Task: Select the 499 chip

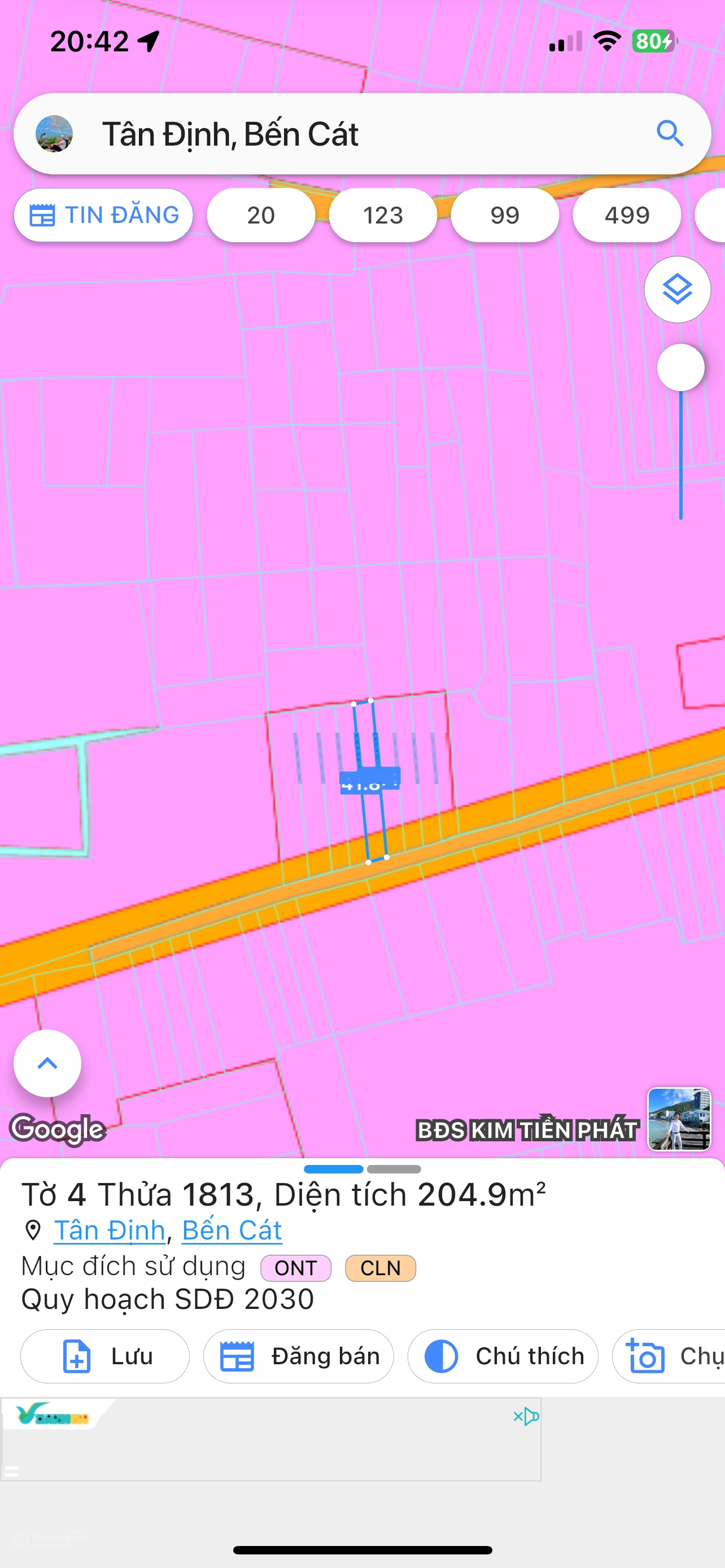Action: [627, 215]
